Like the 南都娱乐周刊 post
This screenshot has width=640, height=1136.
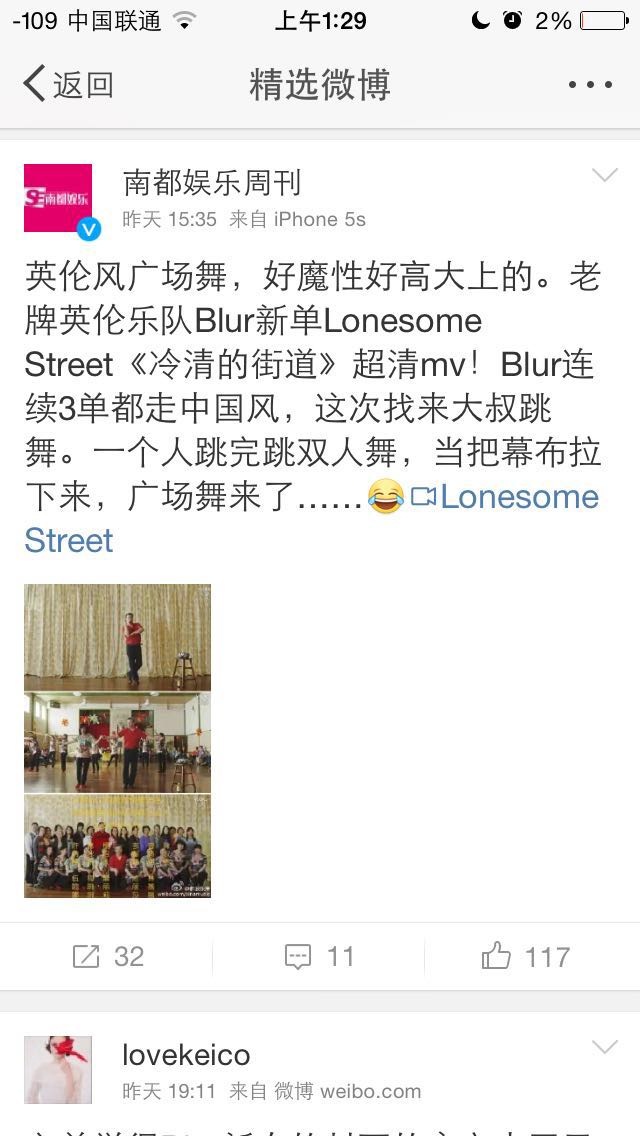click(x=526, y=957)
